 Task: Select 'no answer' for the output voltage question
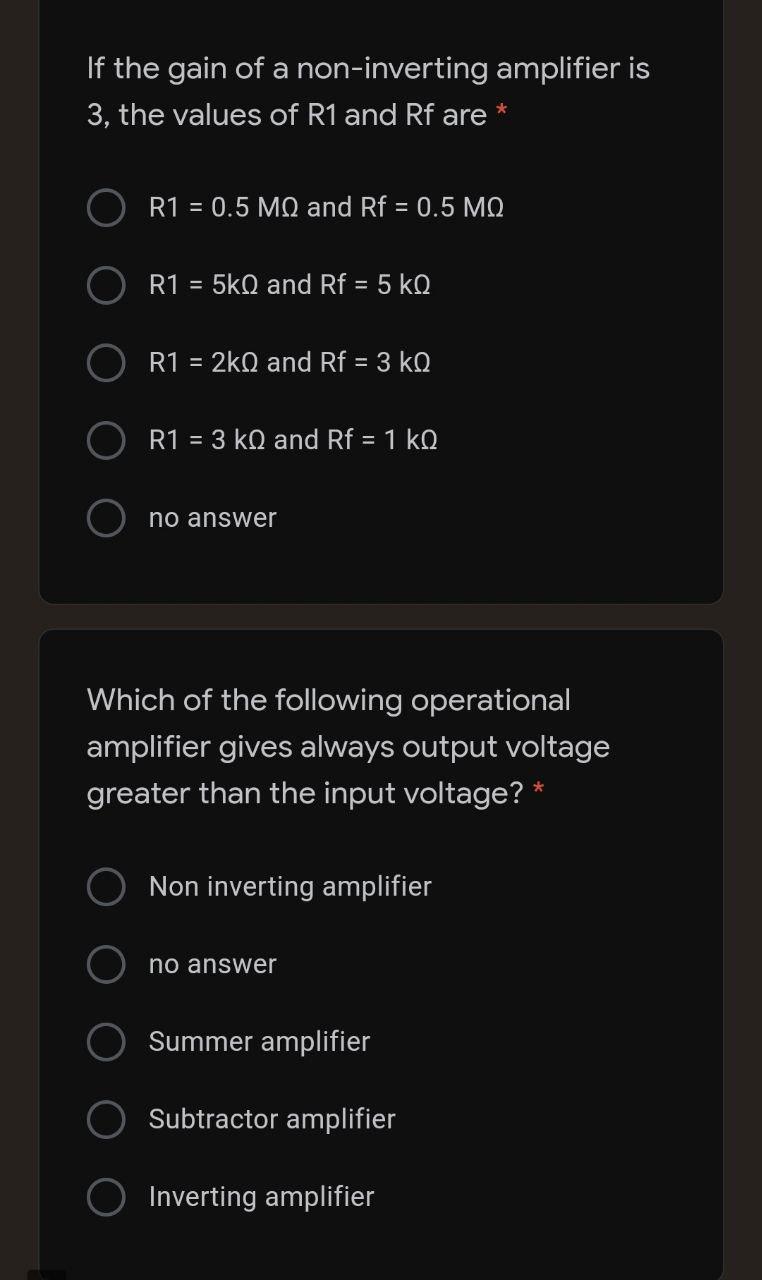pyautogui.click(x=106, y=964)
